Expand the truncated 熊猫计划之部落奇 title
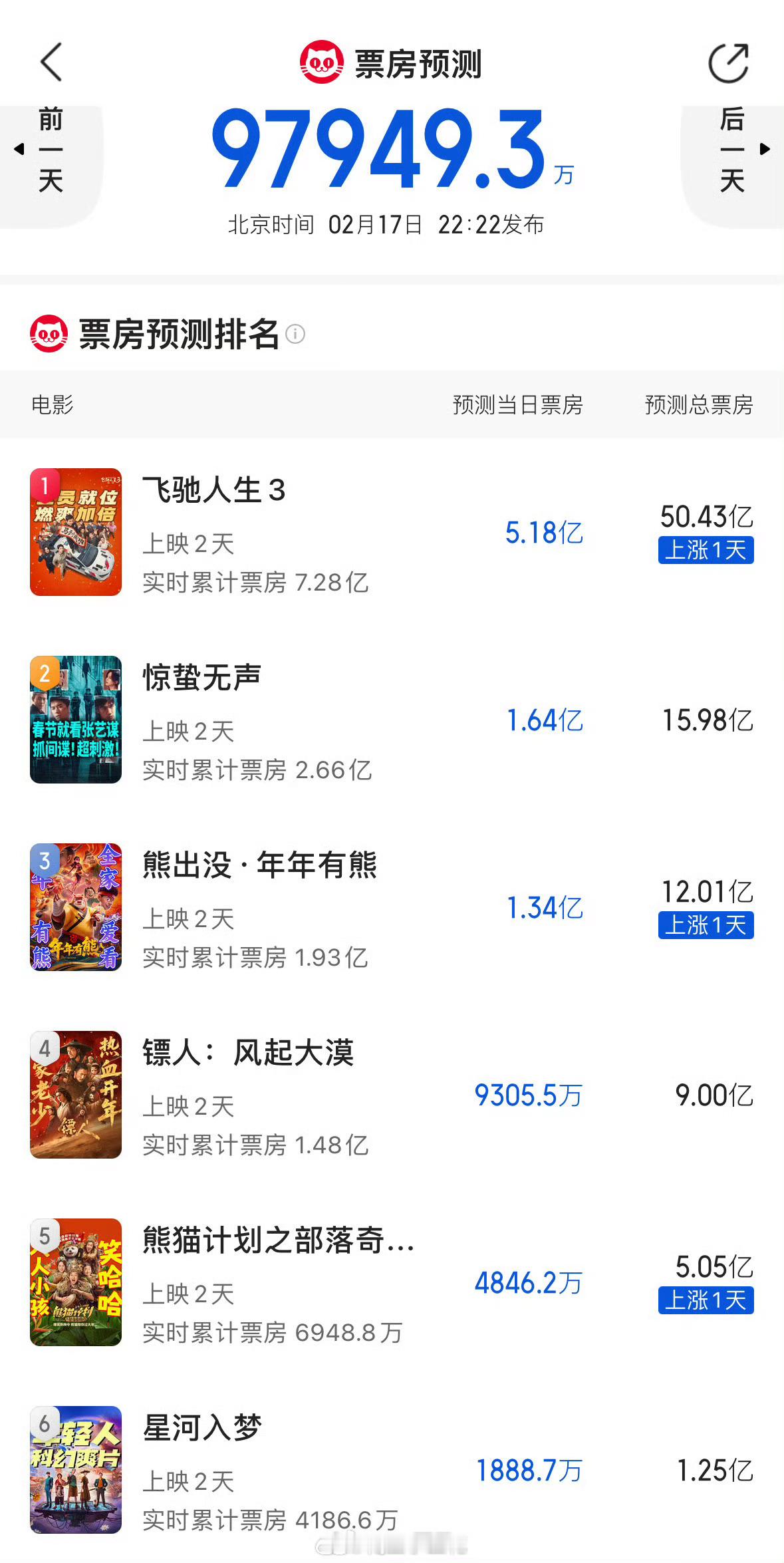Image resolution: width=784 pixels, height=1563 pixels. 275,1245
